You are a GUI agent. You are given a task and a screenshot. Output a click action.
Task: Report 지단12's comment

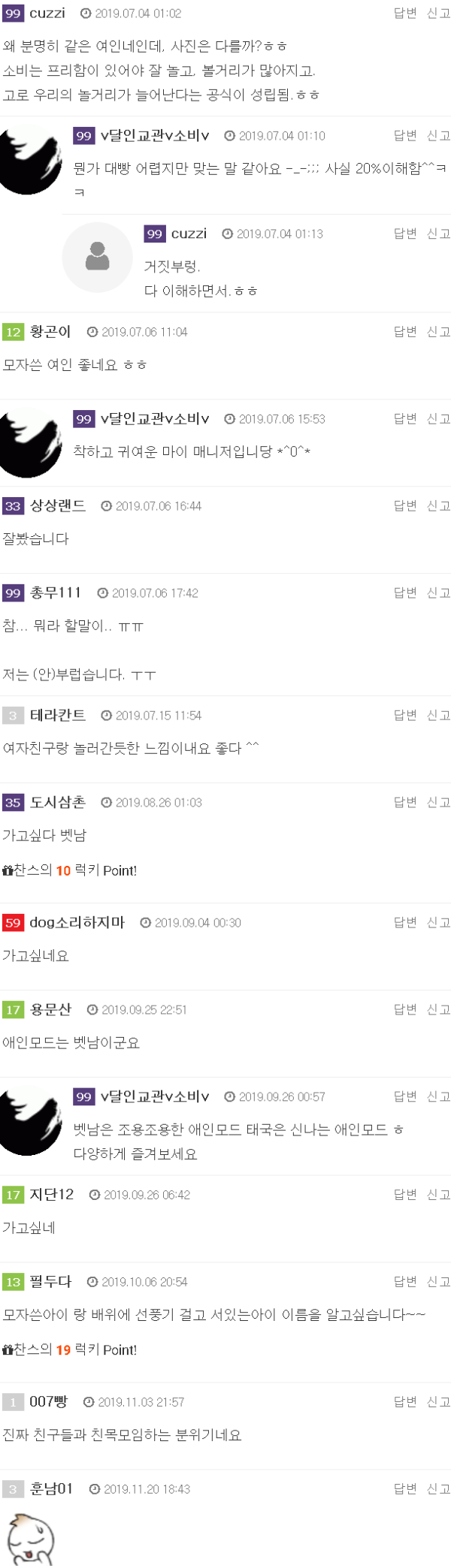coord(438,1195)
